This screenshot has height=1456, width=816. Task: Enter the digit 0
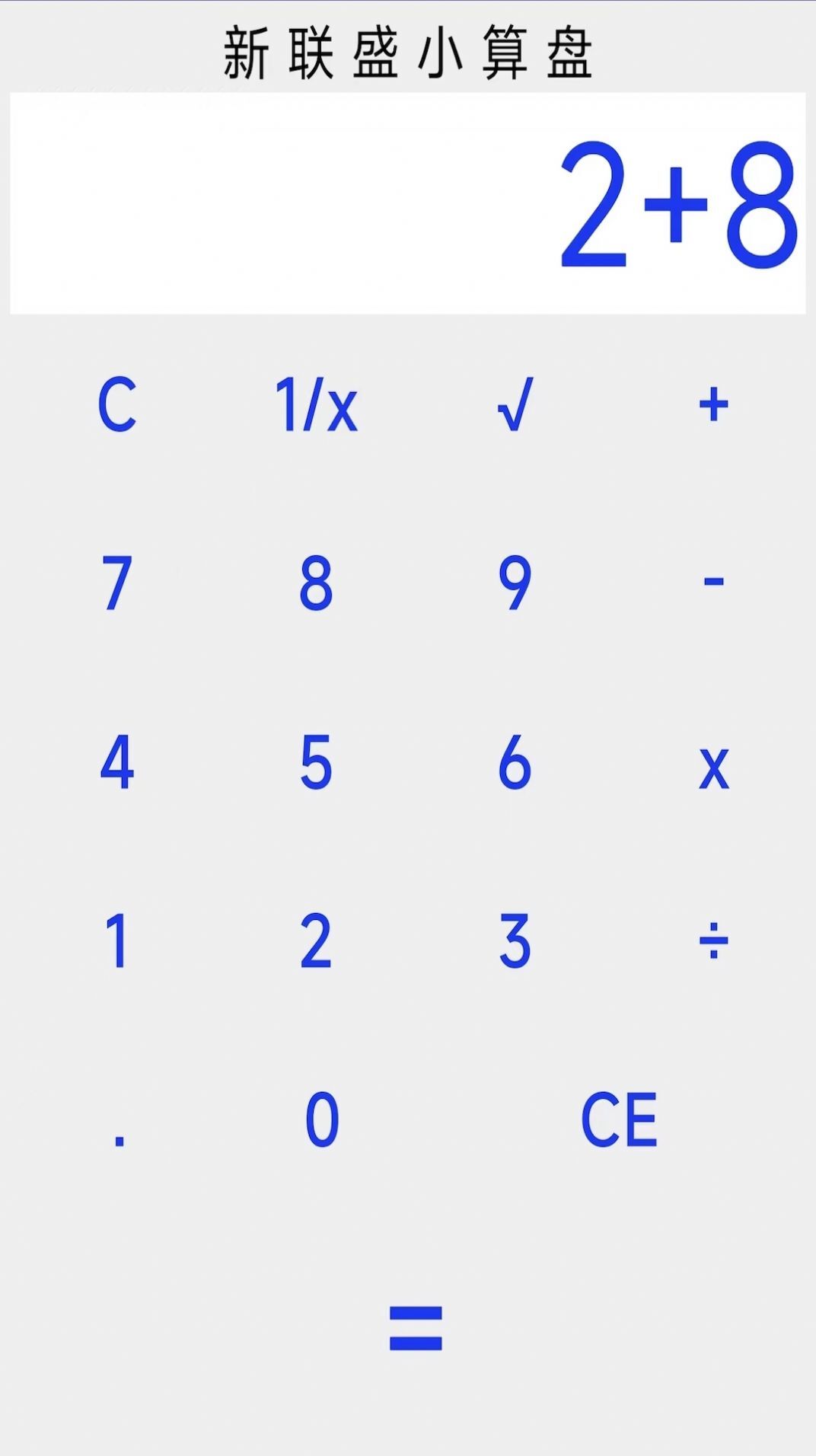[322, 1120]
